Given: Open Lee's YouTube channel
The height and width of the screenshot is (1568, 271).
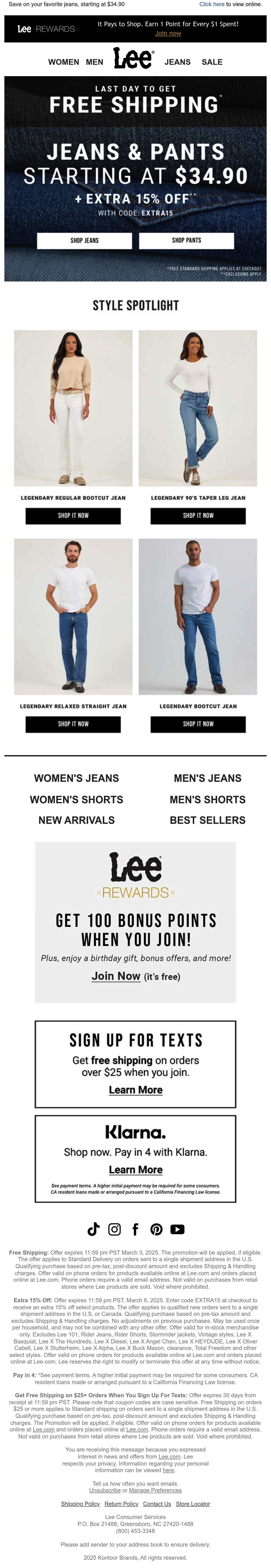Looking at the screenshot, I should coord(177,1229).
